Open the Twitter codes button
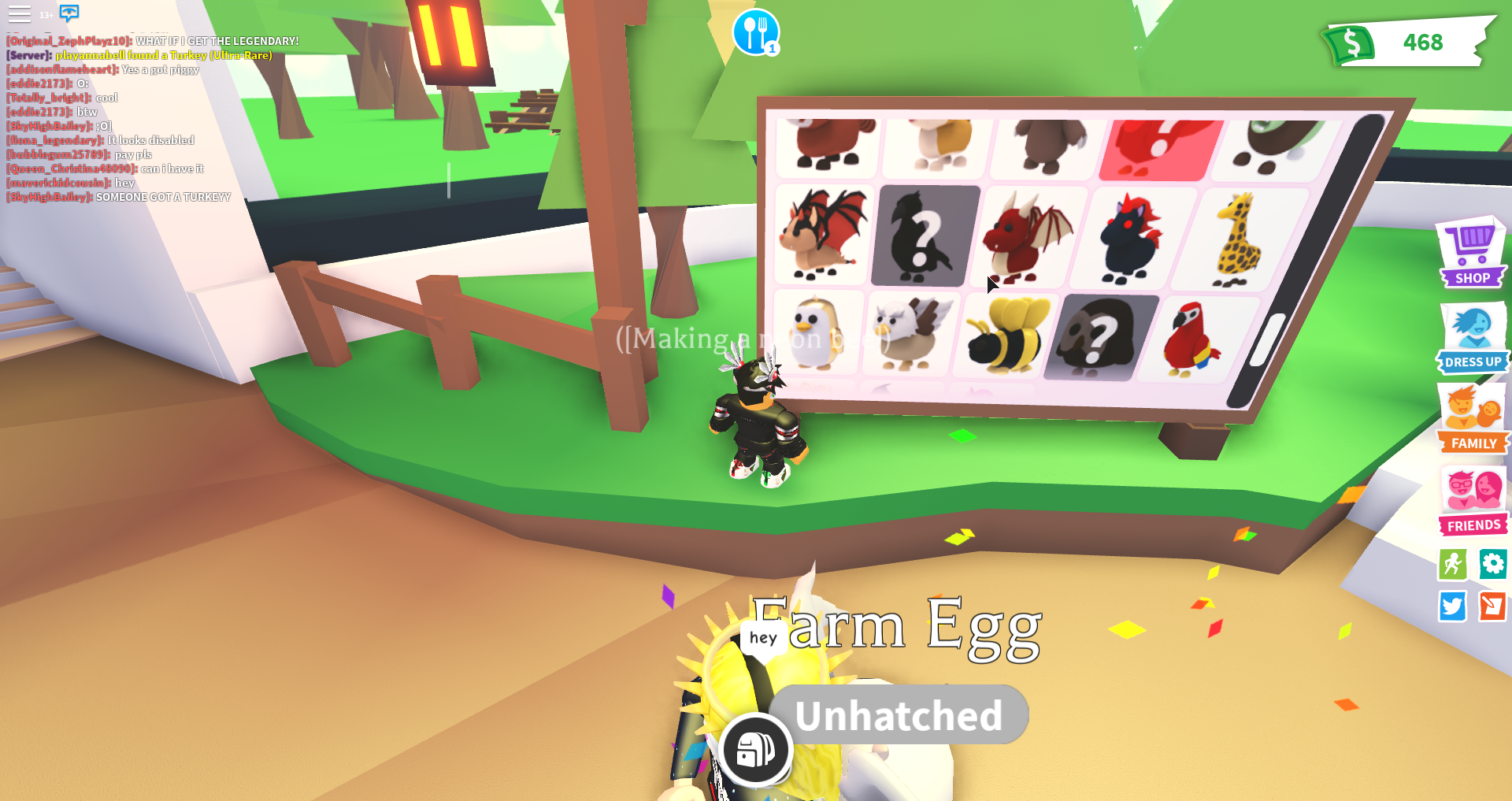 point(1453,606)
